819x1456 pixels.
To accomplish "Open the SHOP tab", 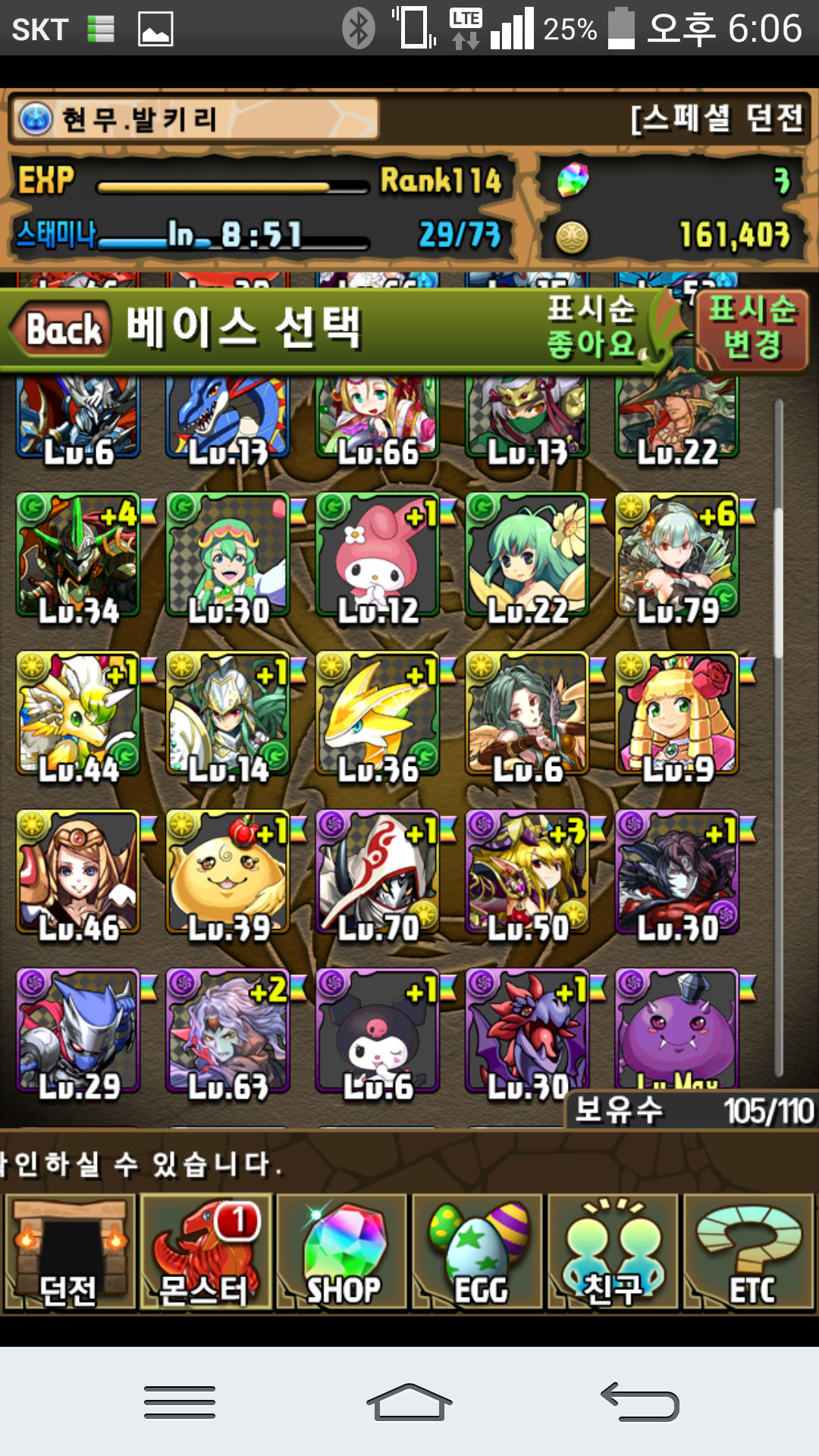I will [342, 1252].
